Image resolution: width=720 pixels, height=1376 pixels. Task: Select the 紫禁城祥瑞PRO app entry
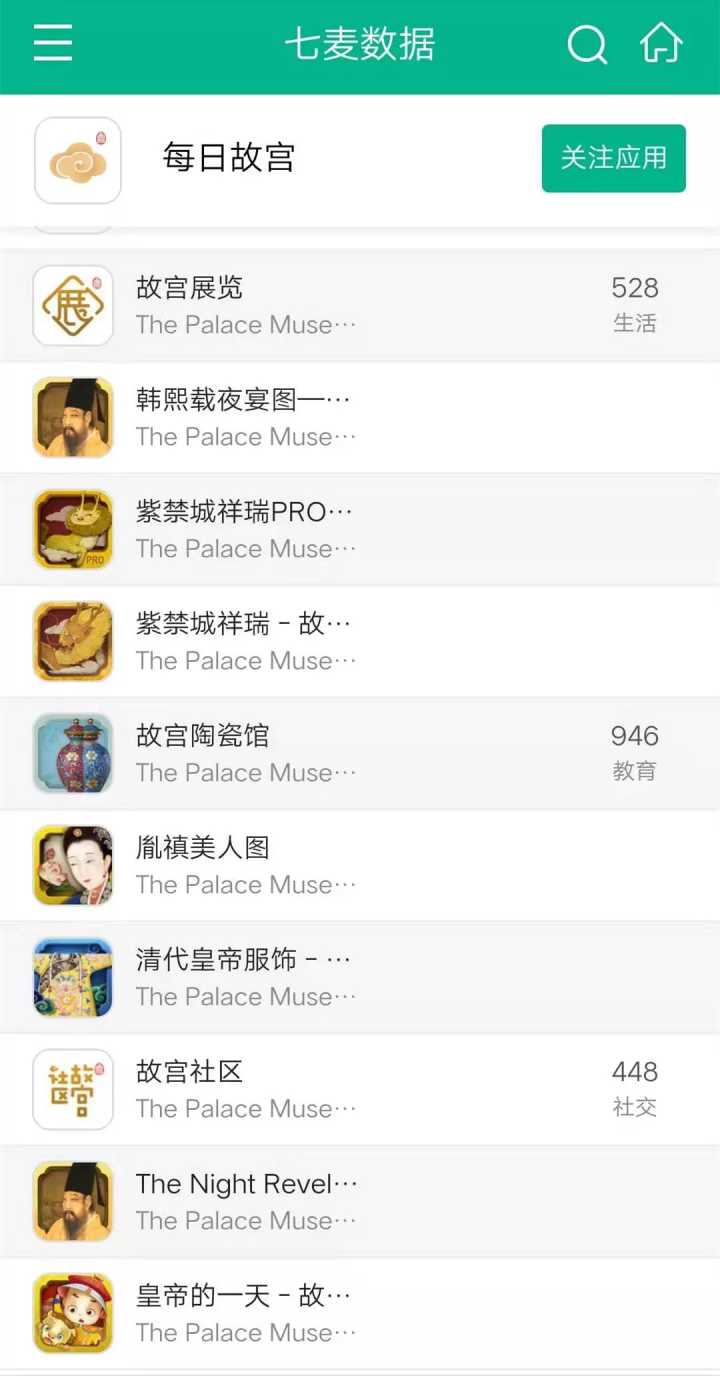360,530
